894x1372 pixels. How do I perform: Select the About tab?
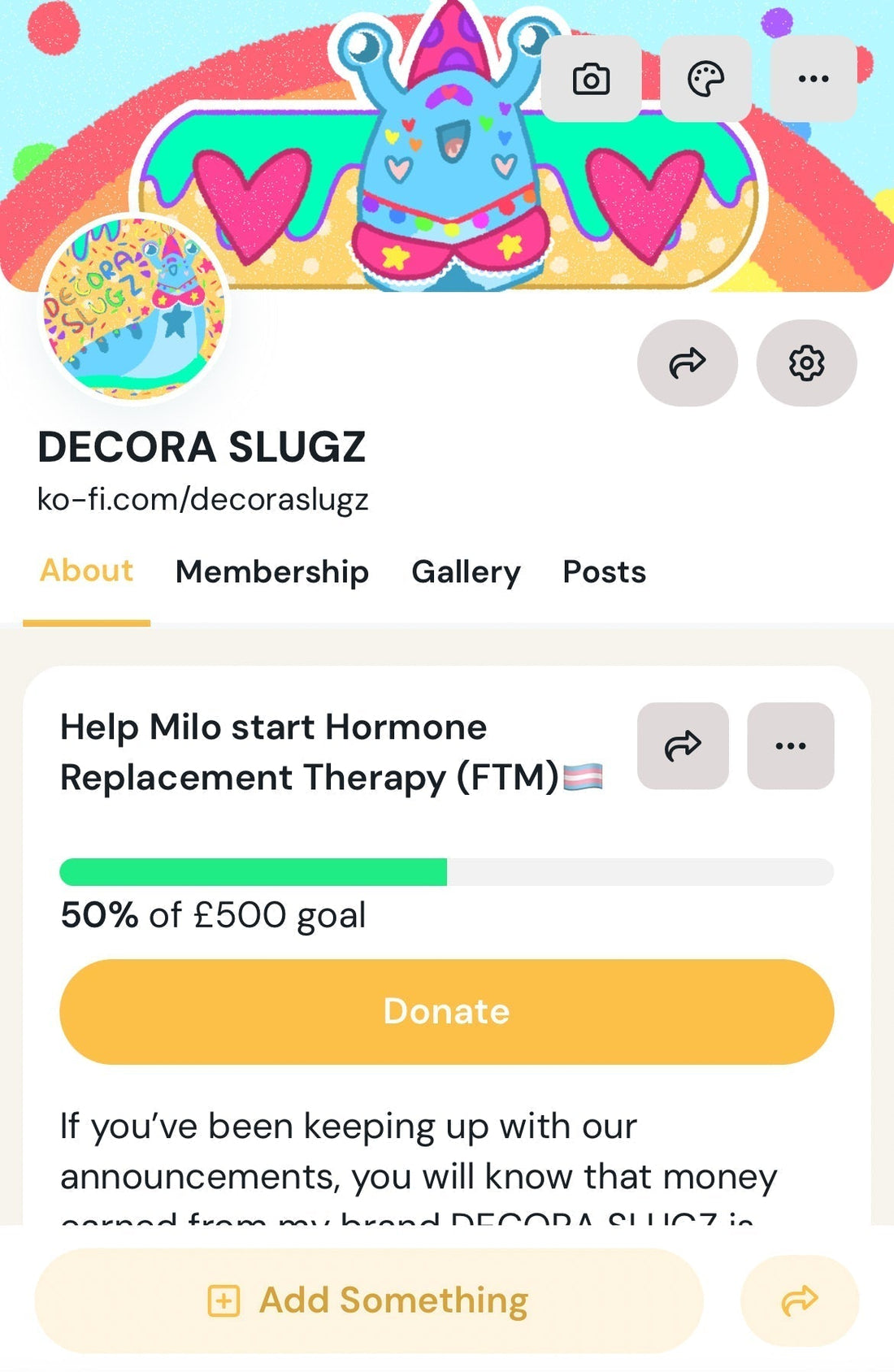coord(87,572)
